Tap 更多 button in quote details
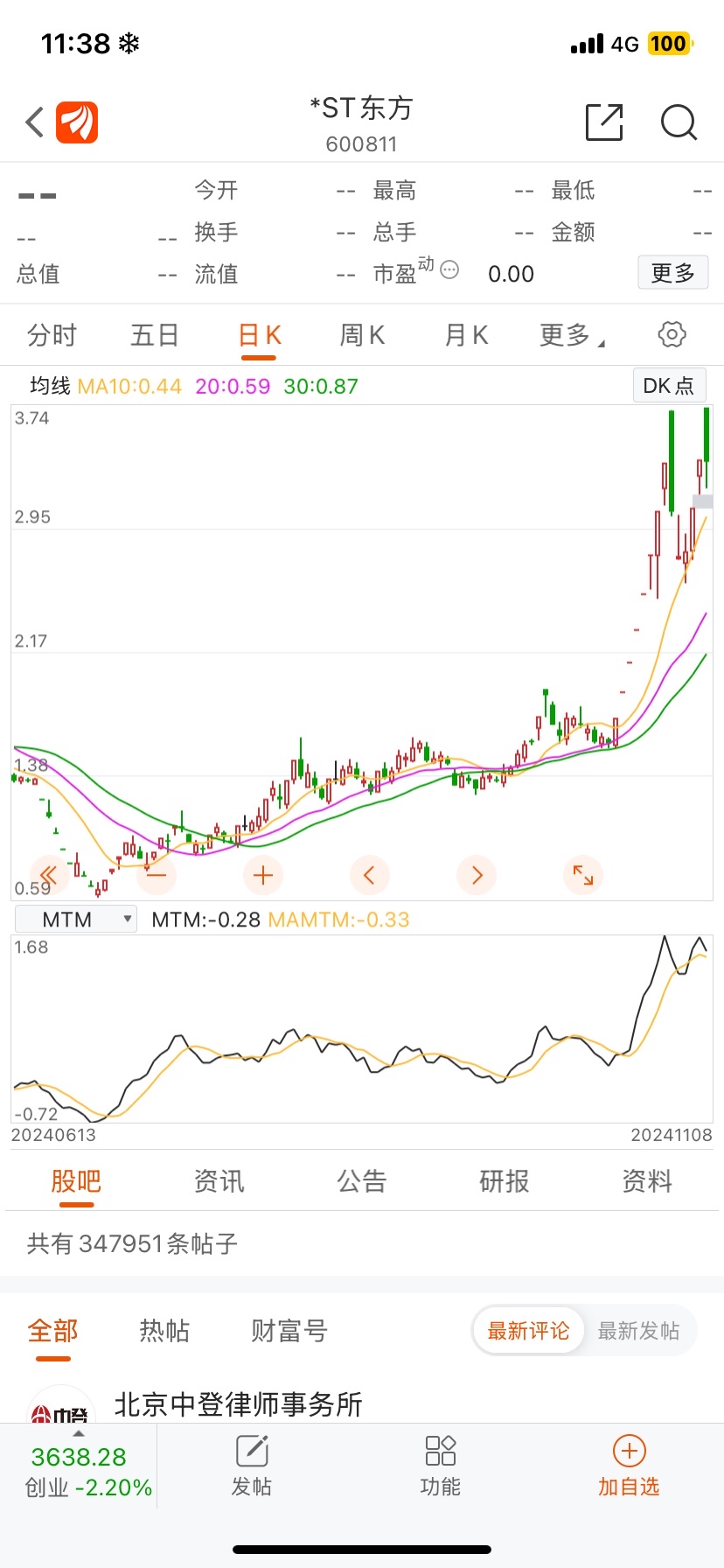This screenshot has height=1568, width=724. 672,273
